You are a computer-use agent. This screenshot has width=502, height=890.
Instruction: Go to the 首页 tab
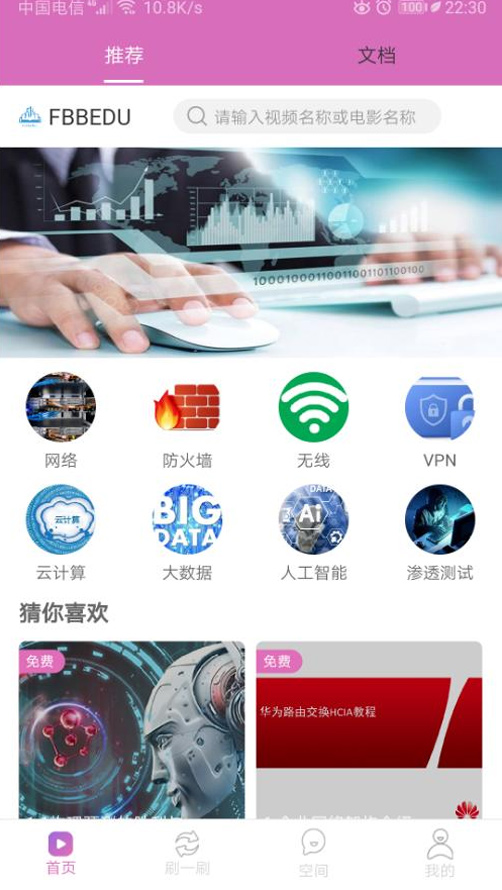pos(61,853)
